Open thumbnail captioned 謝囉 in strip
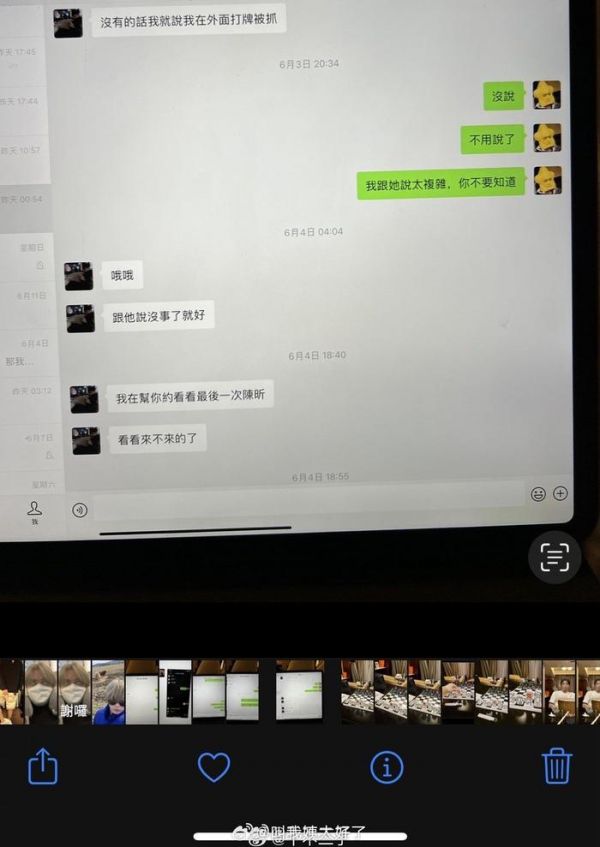The height and width of the screenshot is (847, 600). [x=74, y=692]
